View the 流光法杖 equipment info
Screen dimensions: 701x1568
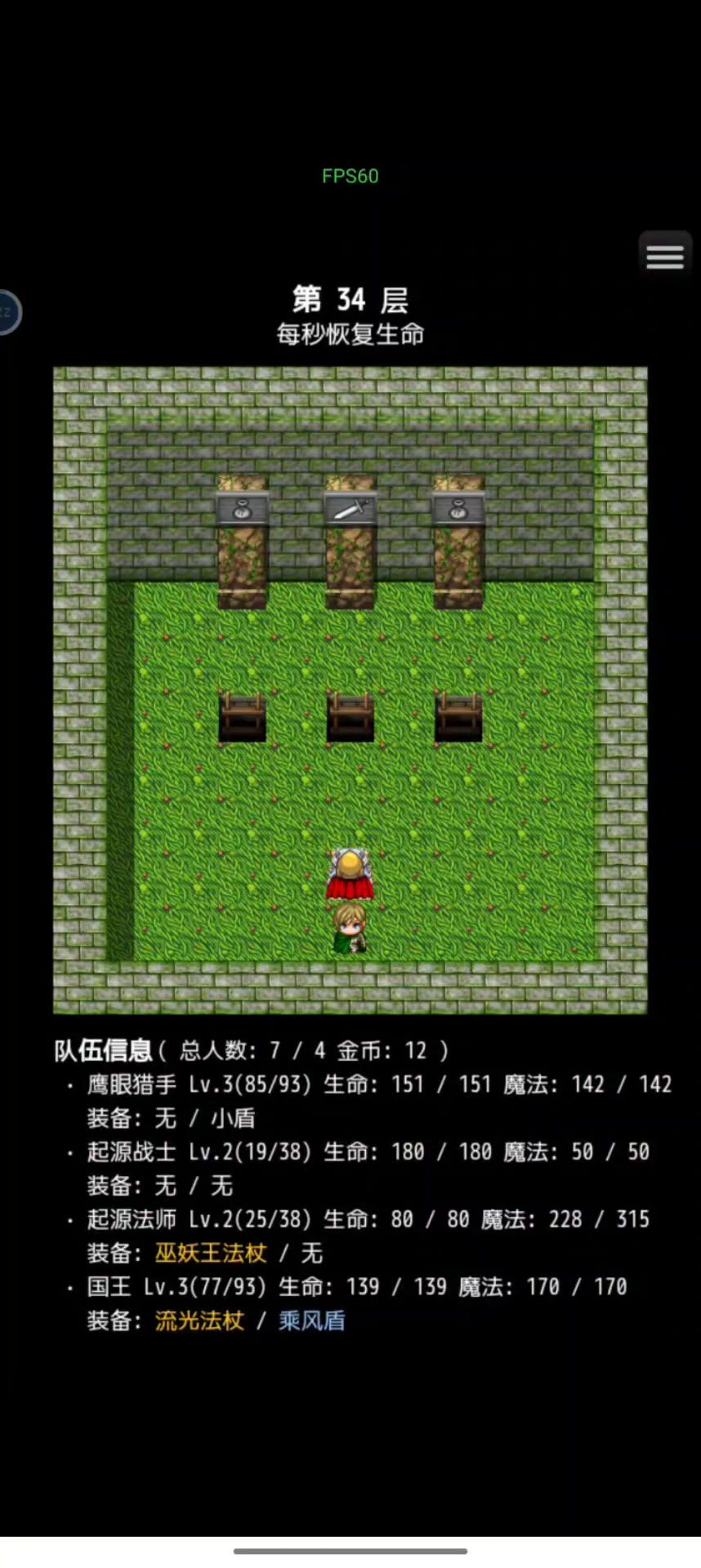click(x=199, y=1321)
